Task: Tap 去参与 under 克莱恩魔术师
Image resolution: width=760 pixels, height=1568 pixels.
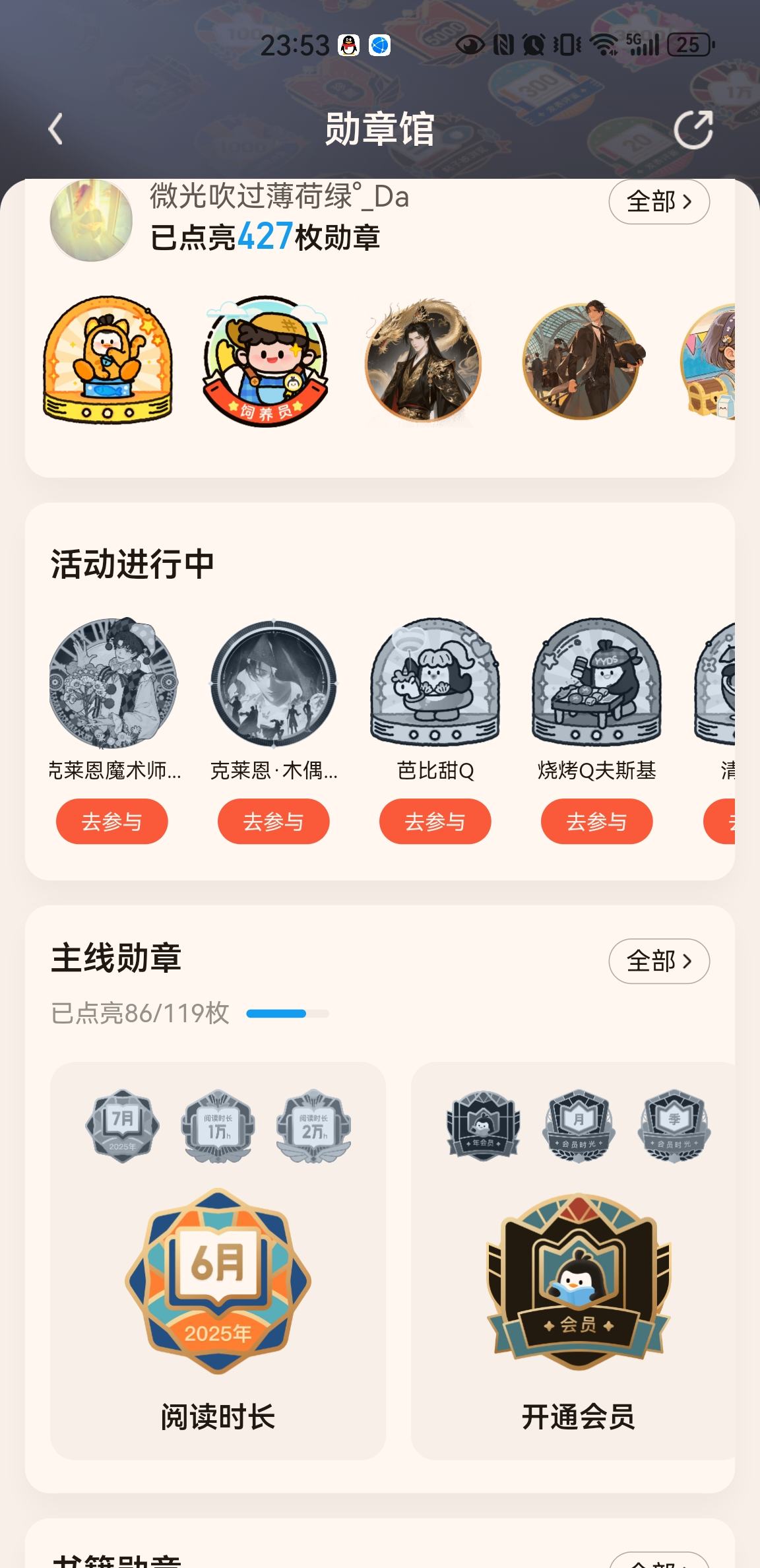Action: 111,821
